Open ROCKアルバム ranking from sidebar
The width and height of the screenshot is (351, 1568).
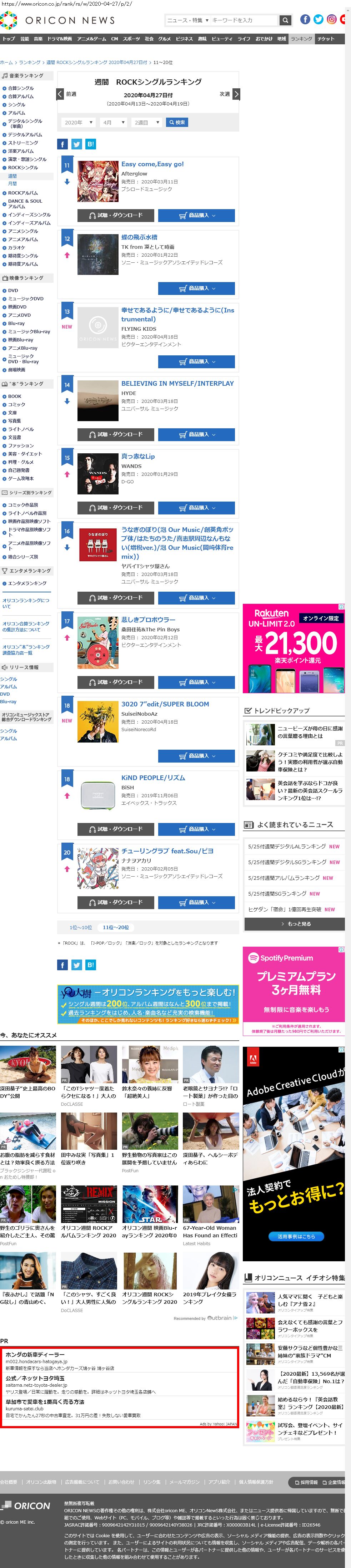click(x=22, y=193)
